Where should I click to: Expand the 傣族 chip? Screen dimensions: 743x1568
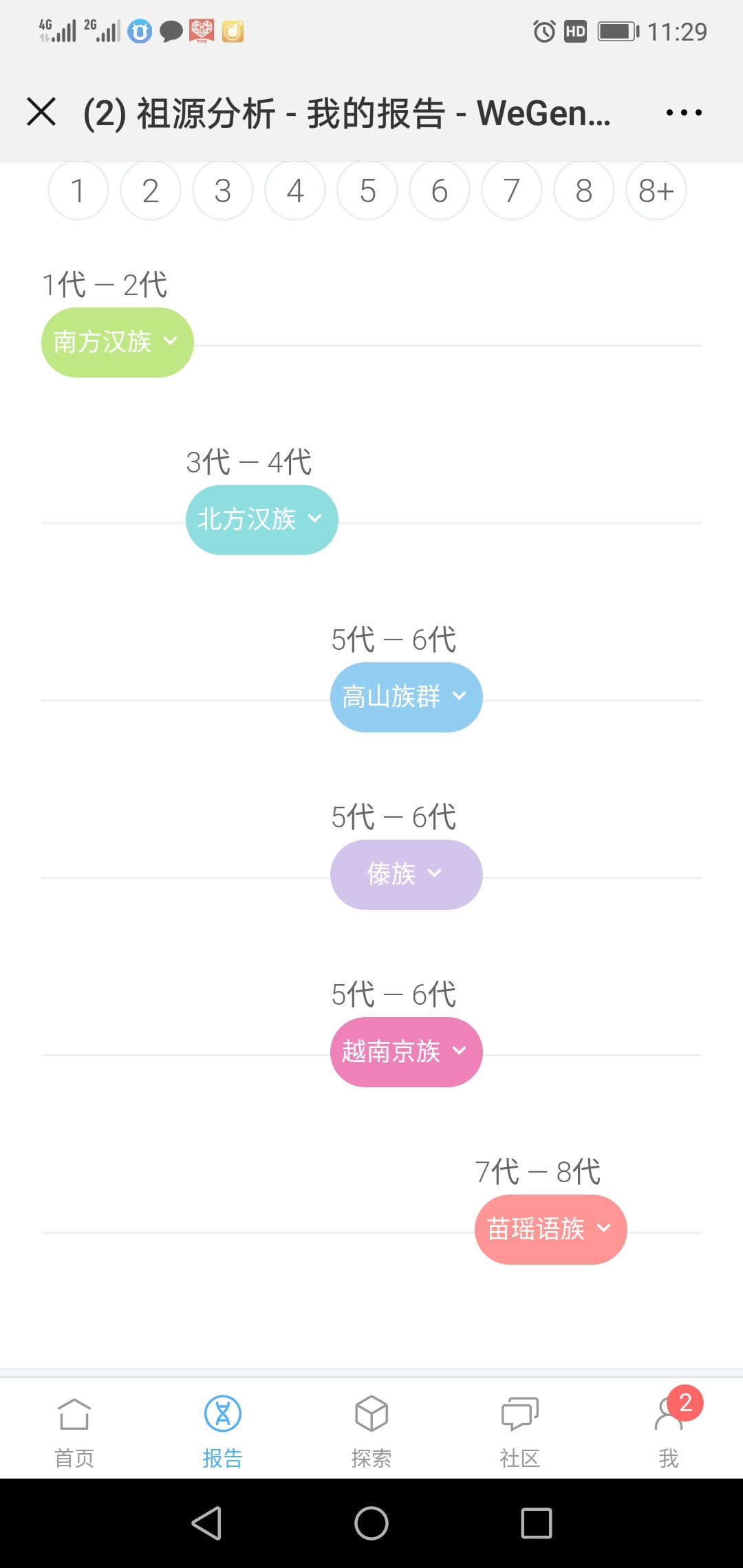(x=407, y=875)
